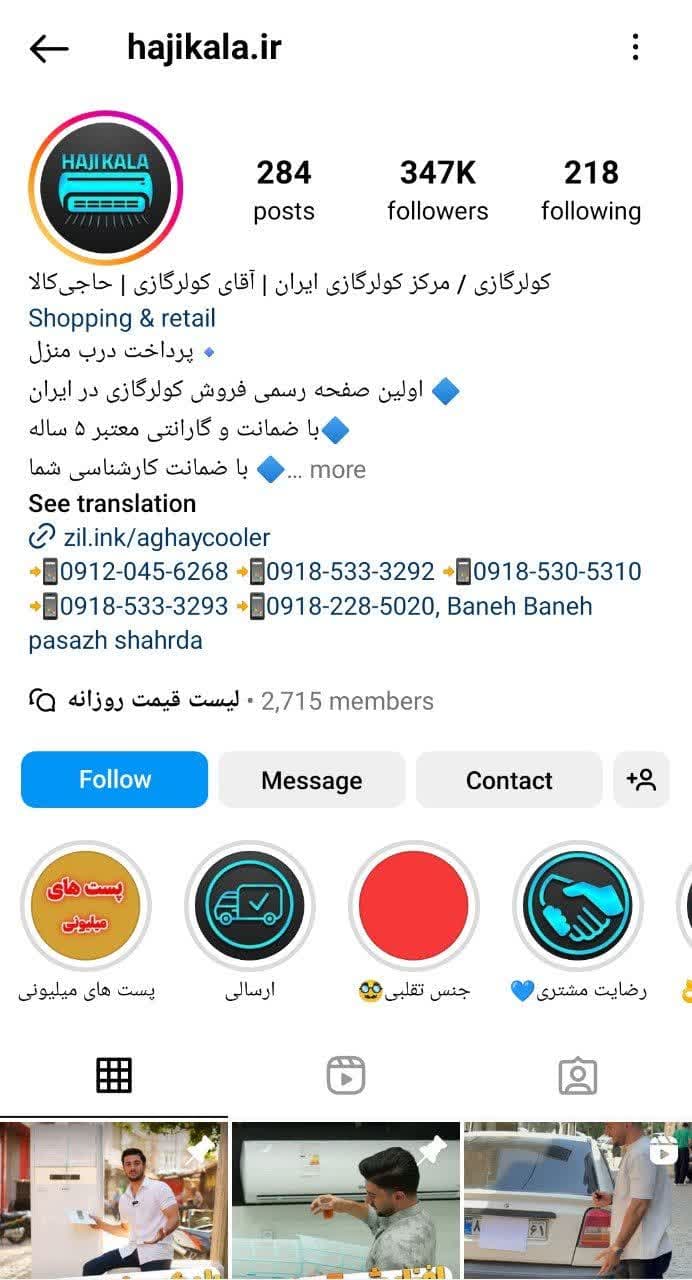Open the three-dot overflow menu
This screenshot has height=1280, width=692.
(x=635, y=47)
